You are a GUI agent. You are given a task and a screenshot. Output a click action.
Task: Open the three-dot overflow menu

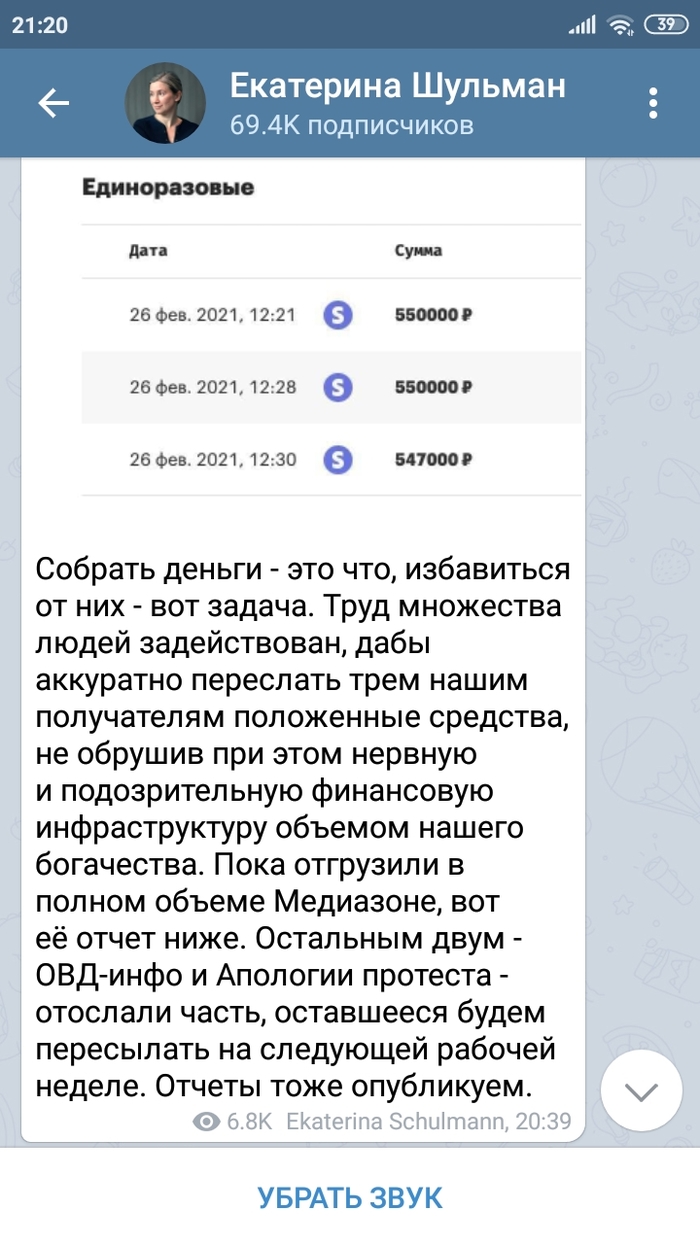[653, 103]
